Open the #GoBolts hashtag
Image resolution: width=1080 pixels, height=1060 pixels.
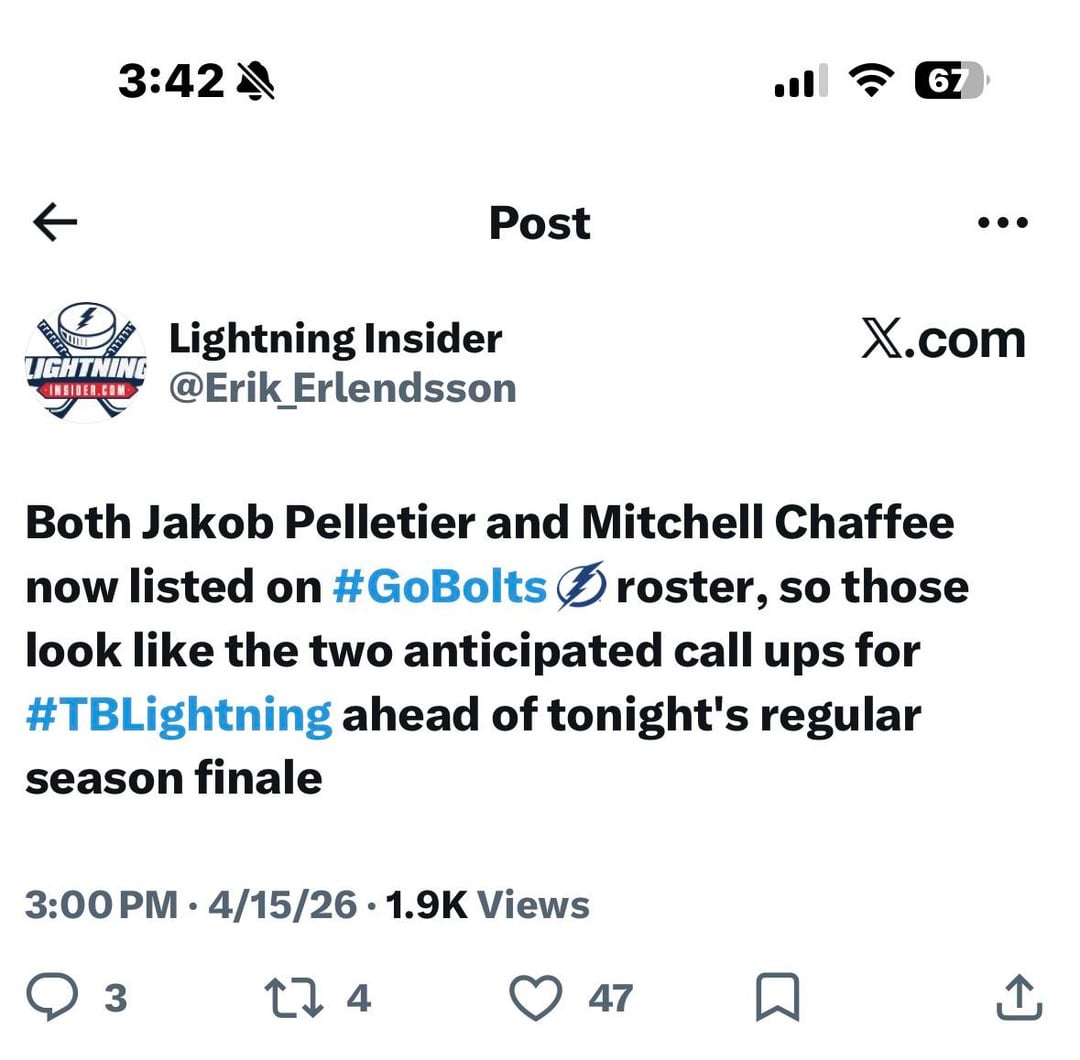[x=439, y=587]
